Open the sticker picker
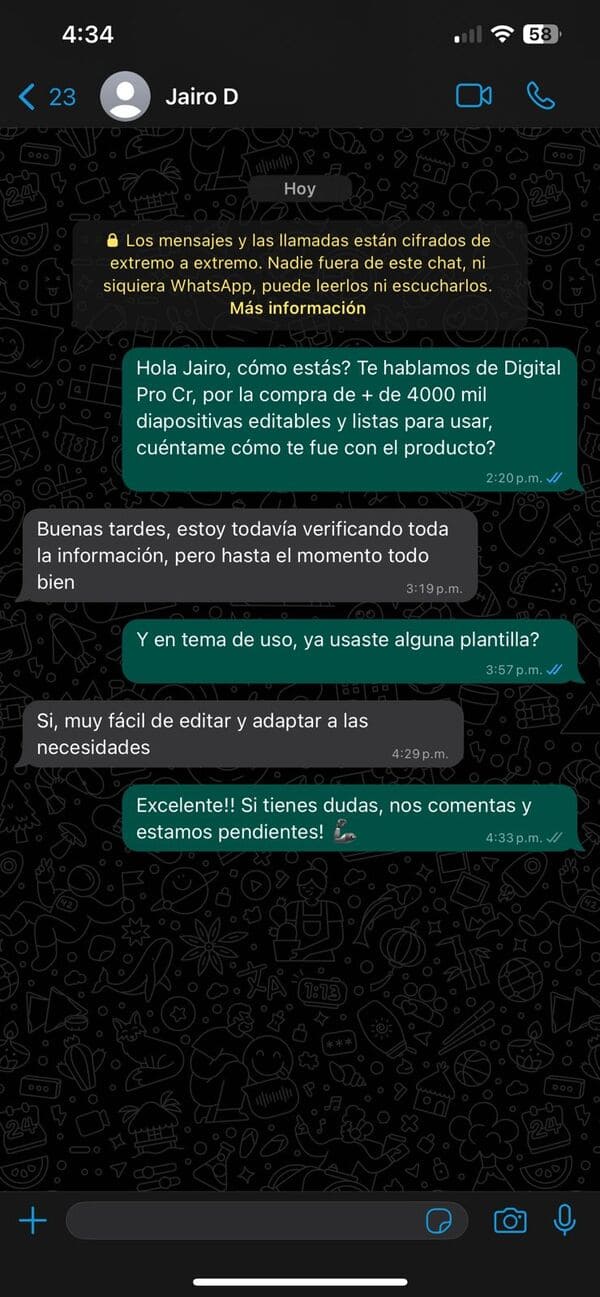600x1297 pixels. 439,1220
